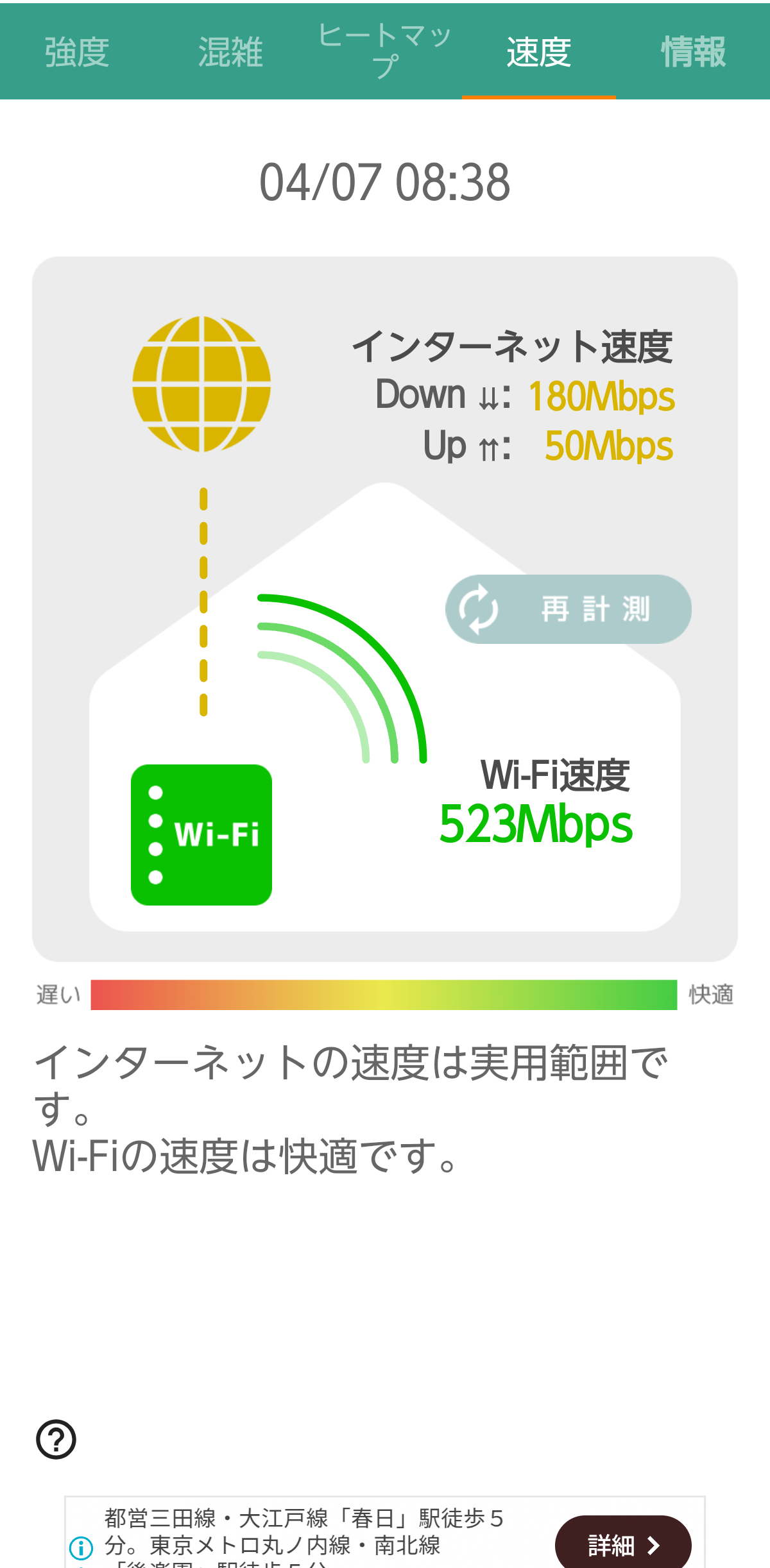Open the ヒートマップ tab
The image size is (770, 1568).
pyautogui.click(x=385, y=51)
